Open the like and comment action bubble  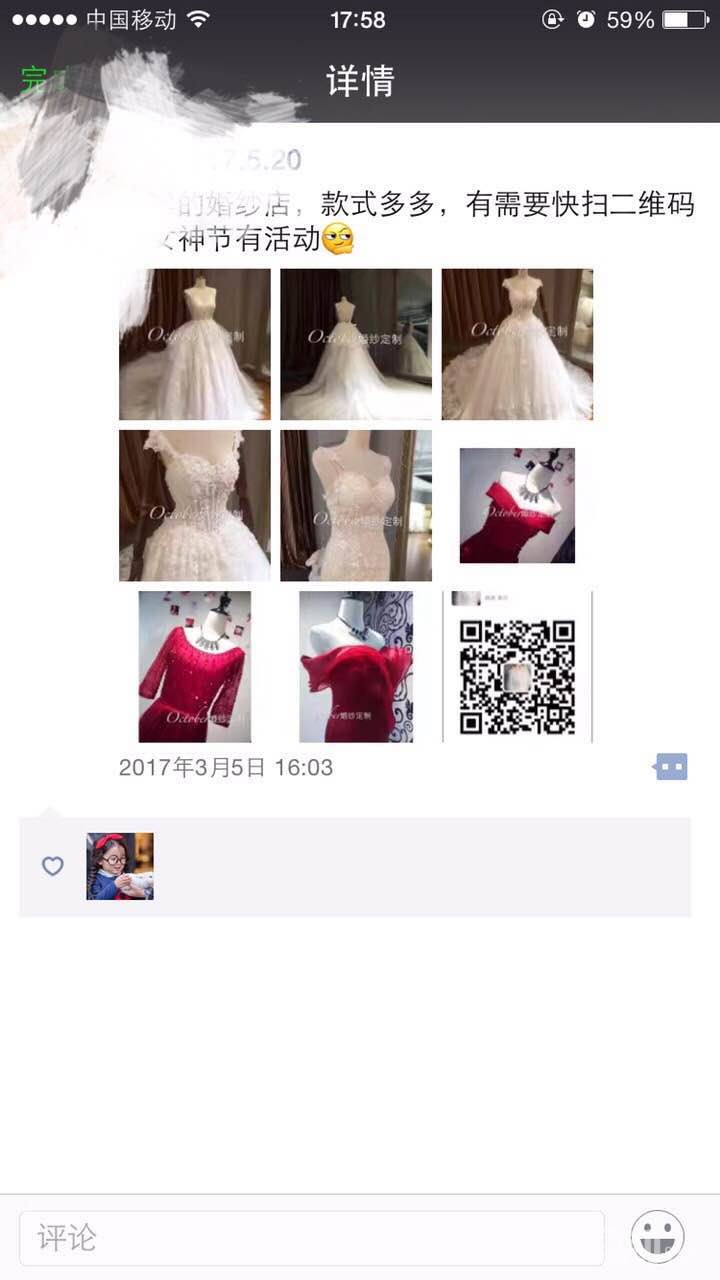click(x=671, y=767)
